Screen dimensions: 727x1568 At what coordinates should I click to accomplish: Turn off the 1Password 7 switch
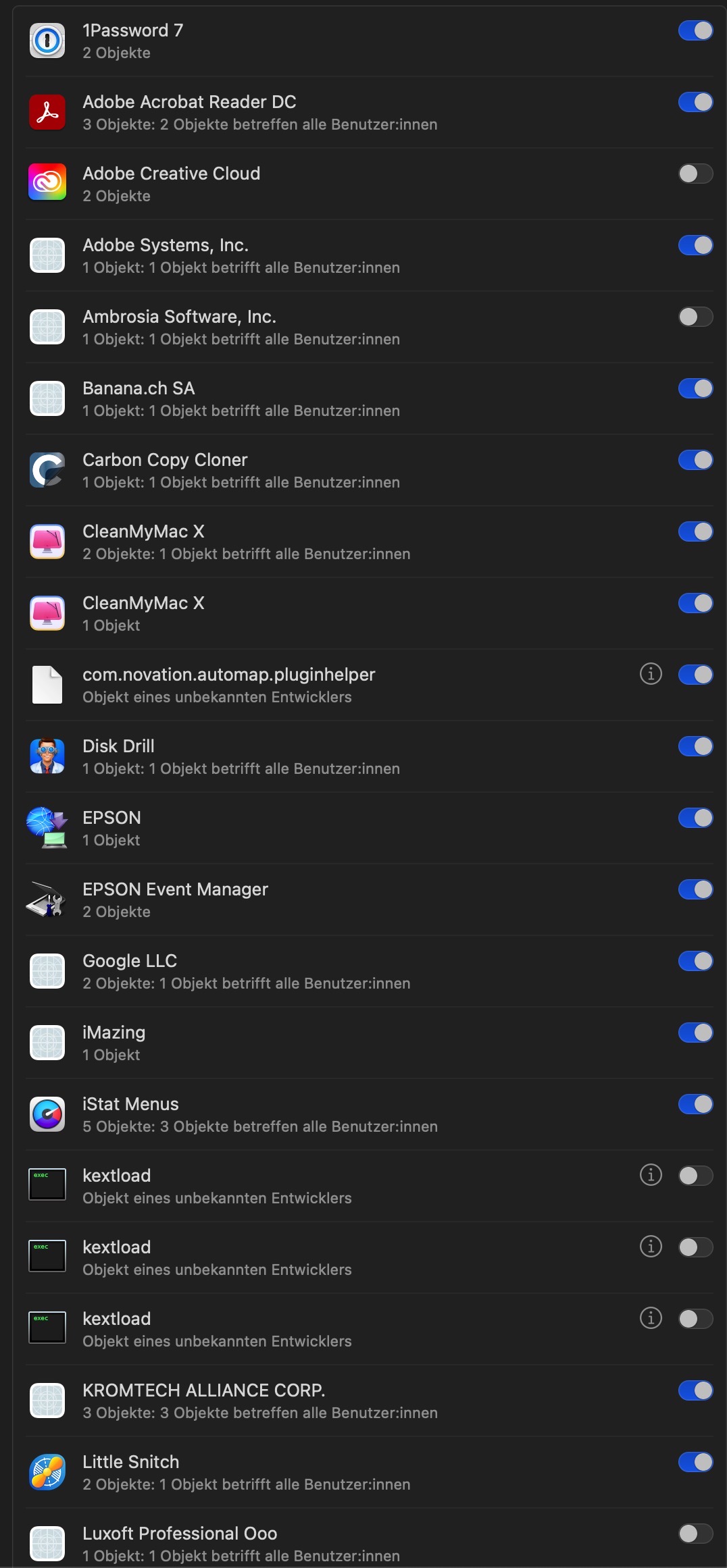coord(695,31)
